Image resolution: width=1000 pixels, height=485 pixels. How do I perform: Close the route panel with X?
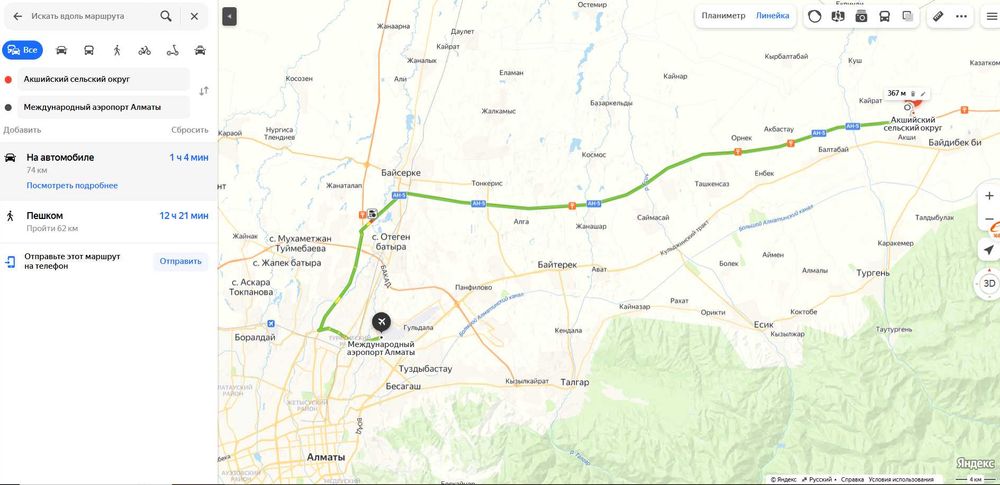tap(194, 17)
